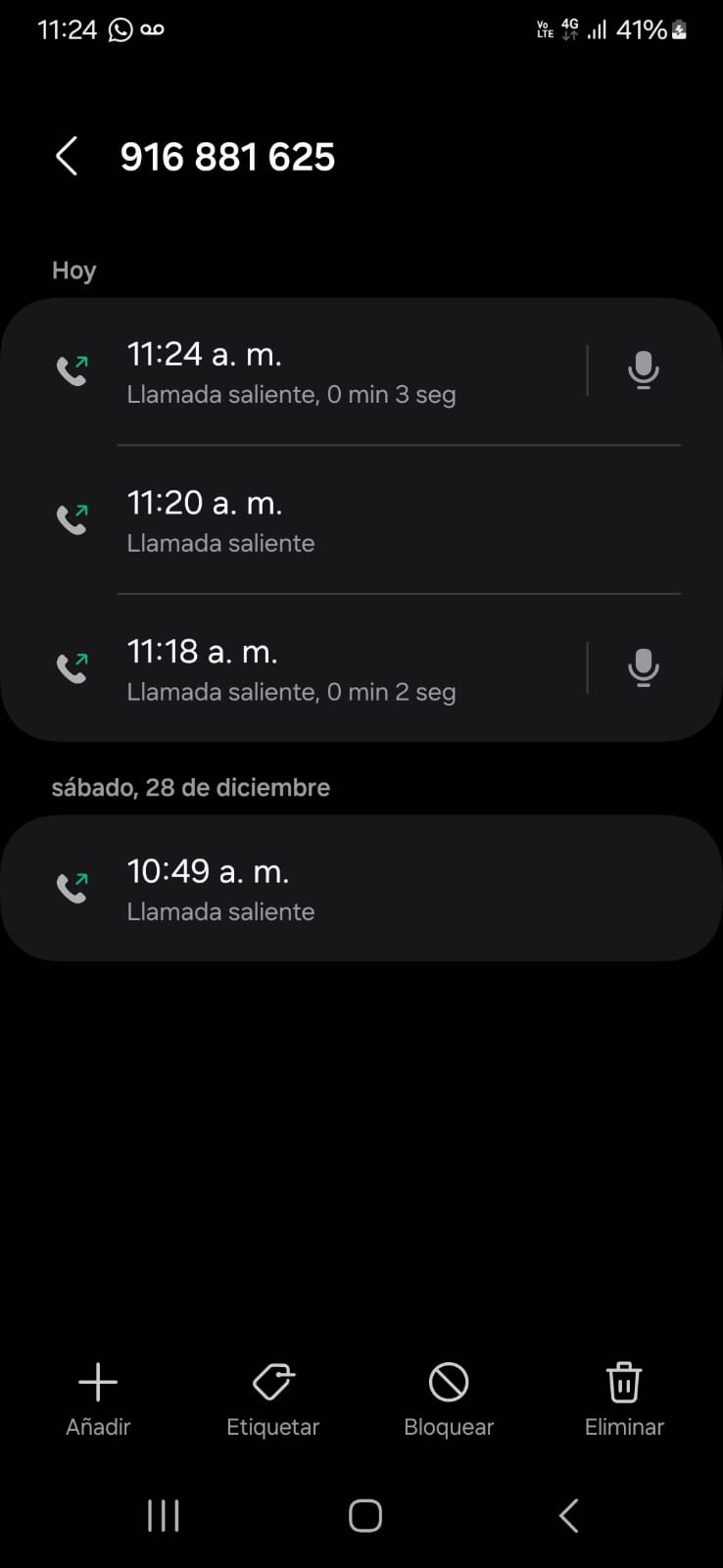Go back from the 916 881 625 call history
Screen dimensions: 723x1568
67,157
